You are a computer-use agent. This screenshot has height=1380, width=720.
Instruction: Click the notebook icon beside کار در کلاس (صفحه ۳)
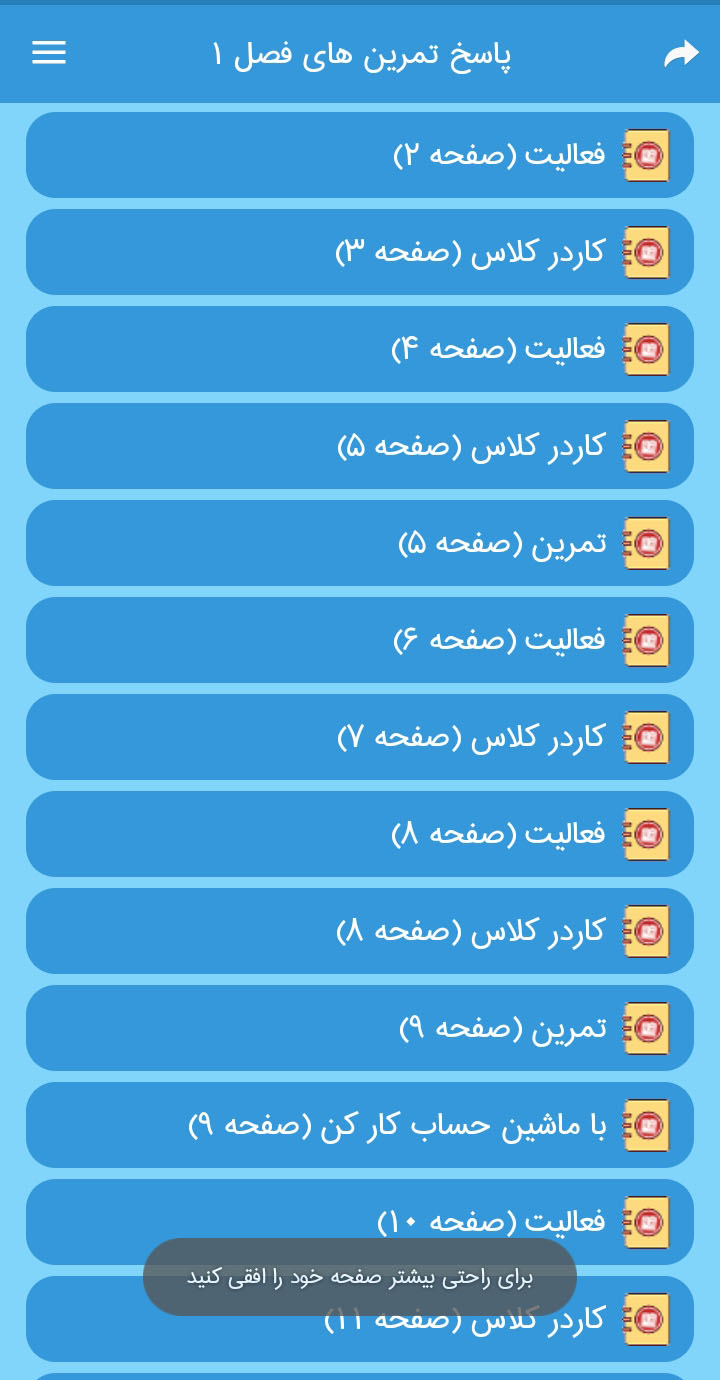(646, 252)
